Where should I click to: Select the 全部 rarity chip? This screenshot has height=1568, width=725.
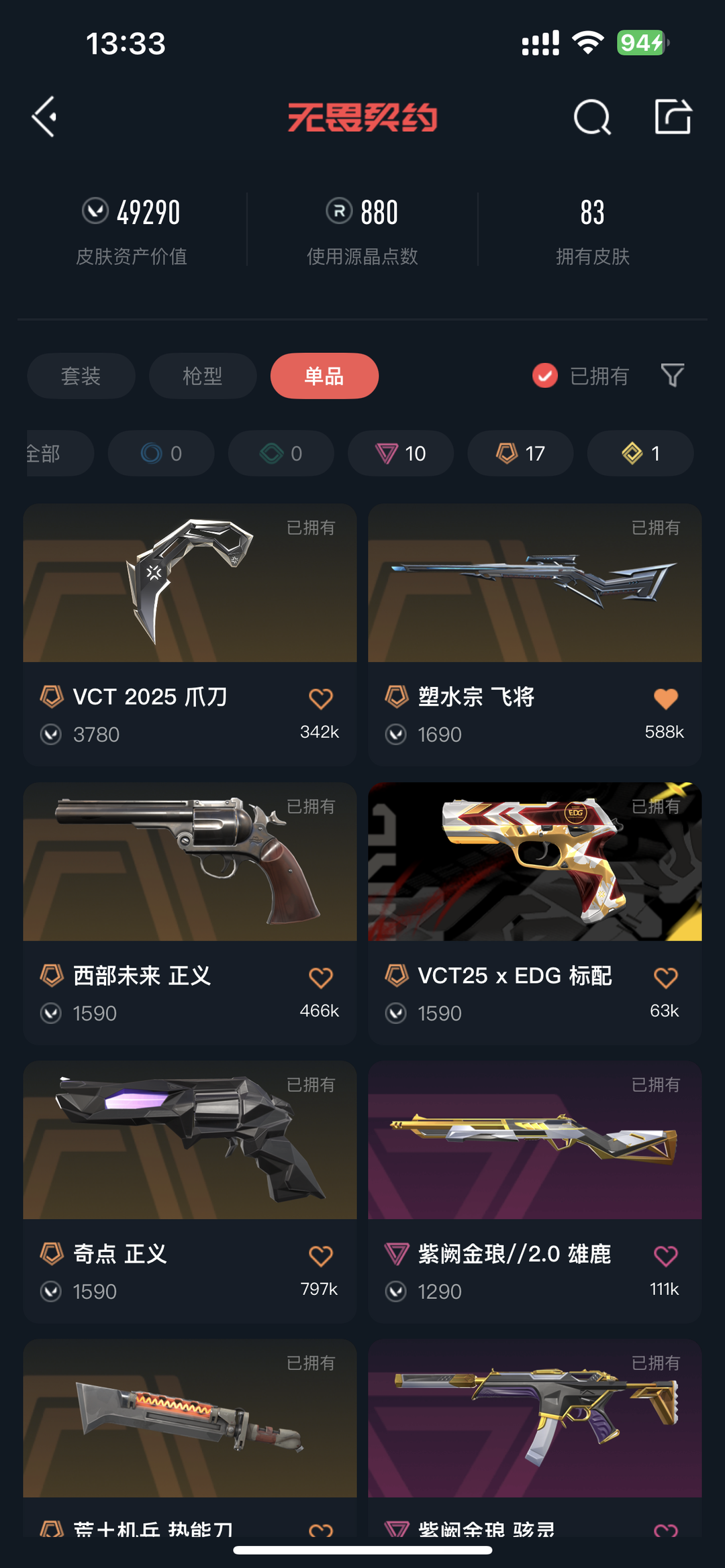click(x=59, y=454)
